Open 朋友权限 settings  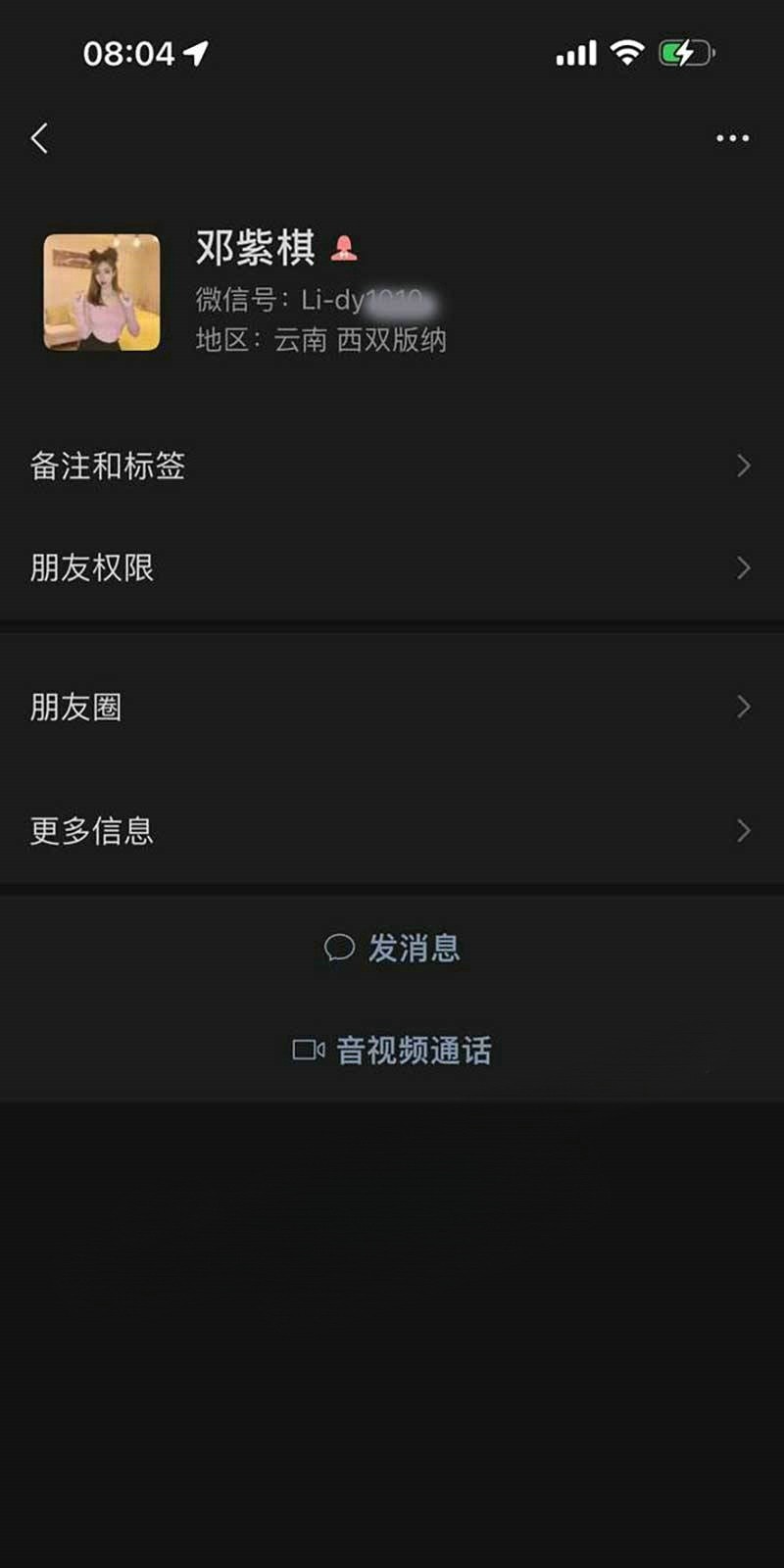pyautogui.click(x=392, y=567)
